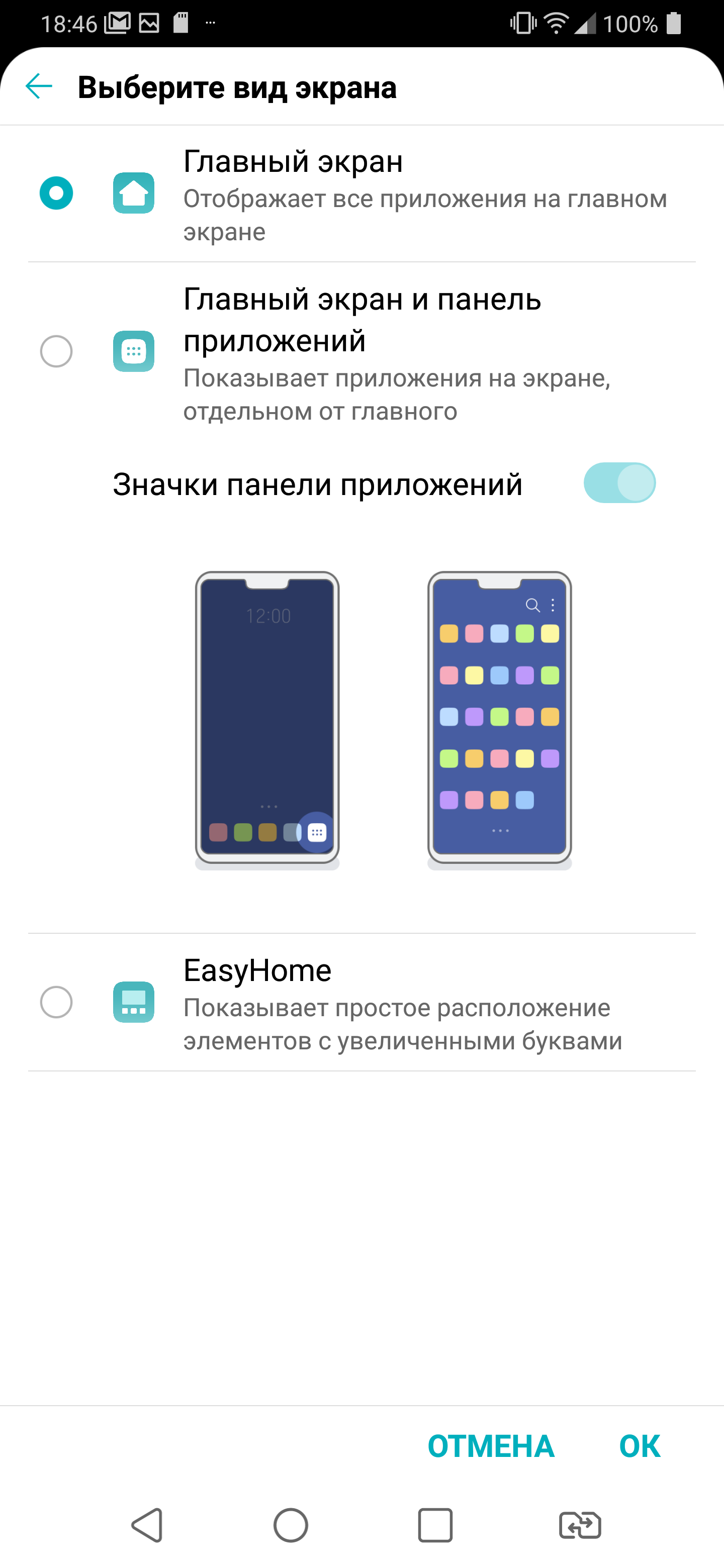Tap the system home button

pos(291,1525)
